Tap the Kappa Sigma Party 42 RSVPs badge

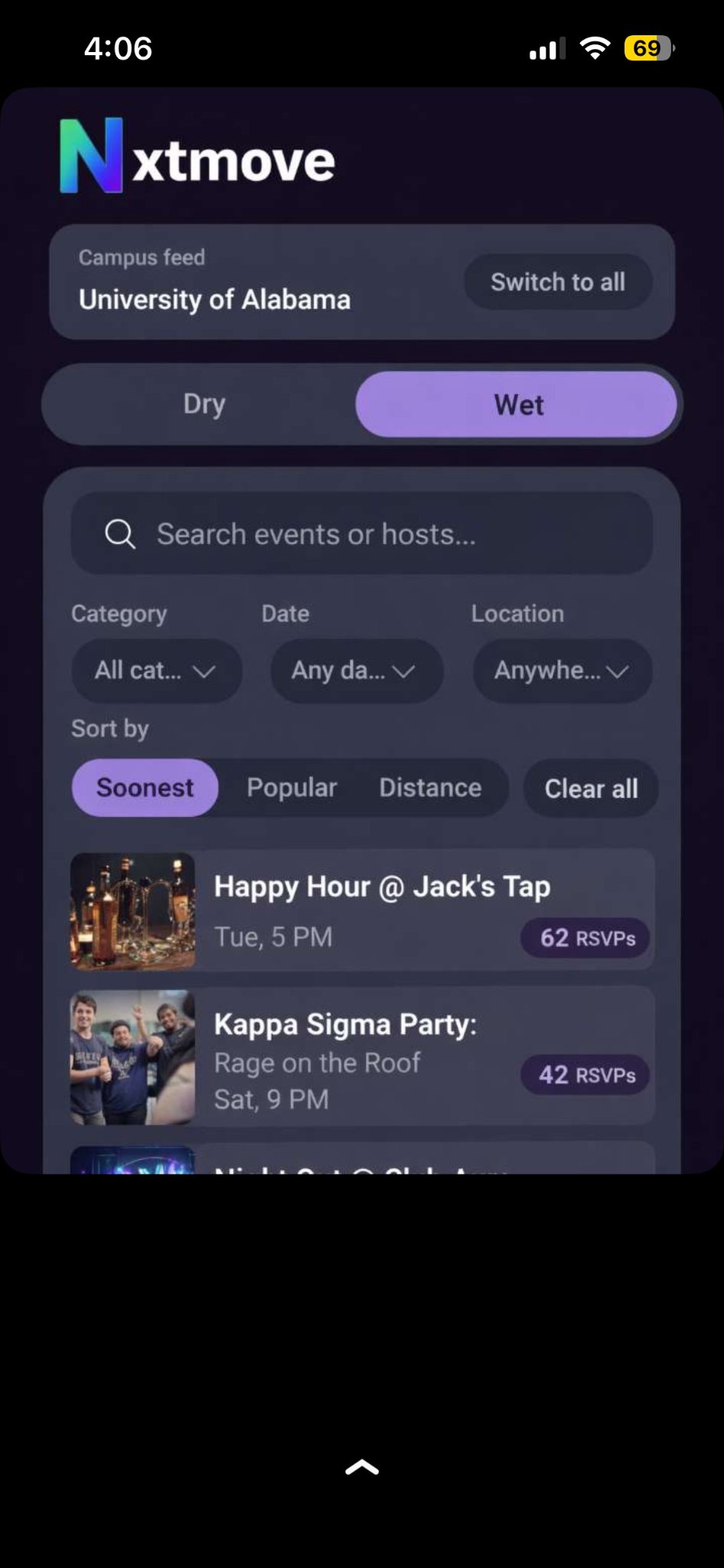584,1075
